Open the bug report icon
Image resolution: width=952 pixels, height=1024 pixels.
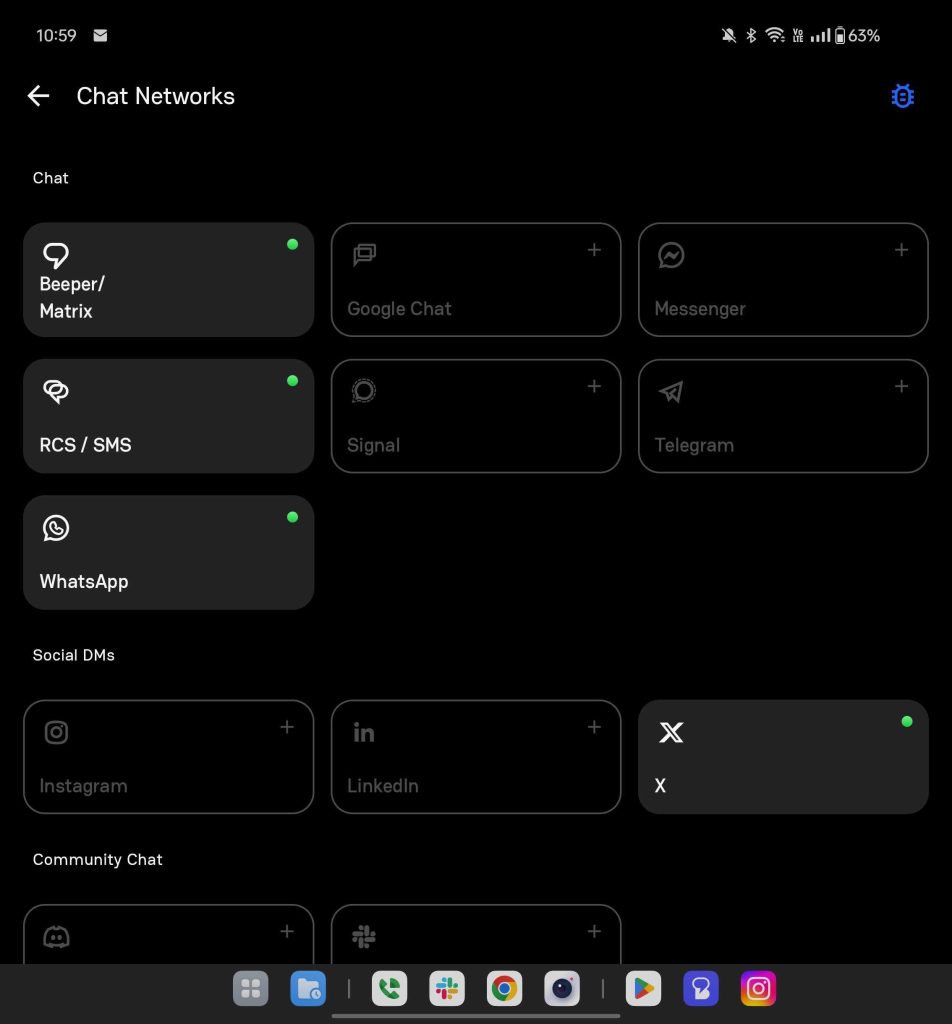point(902,96)
